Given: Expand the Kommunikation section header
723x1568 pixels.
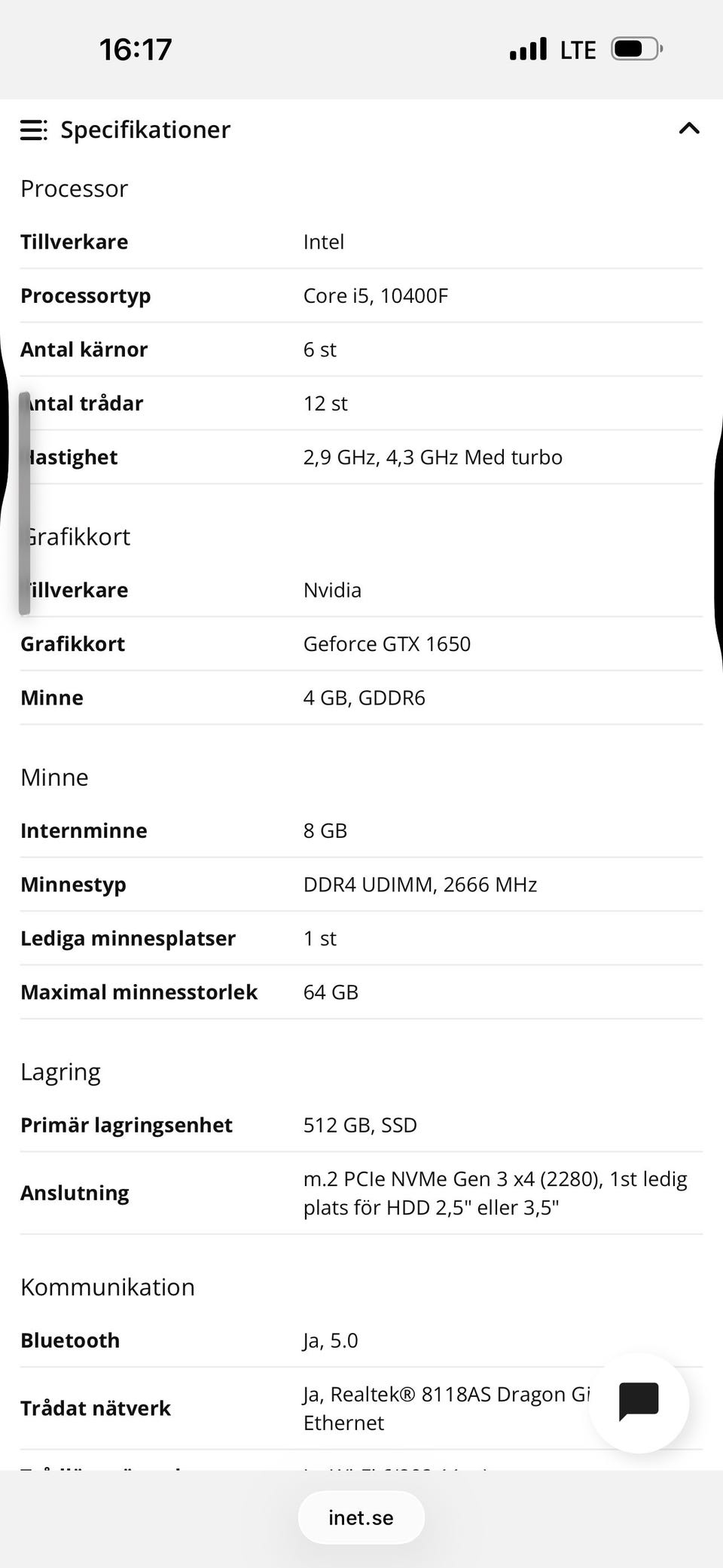Looking at the screenshot, I should tap(107, 1288).
